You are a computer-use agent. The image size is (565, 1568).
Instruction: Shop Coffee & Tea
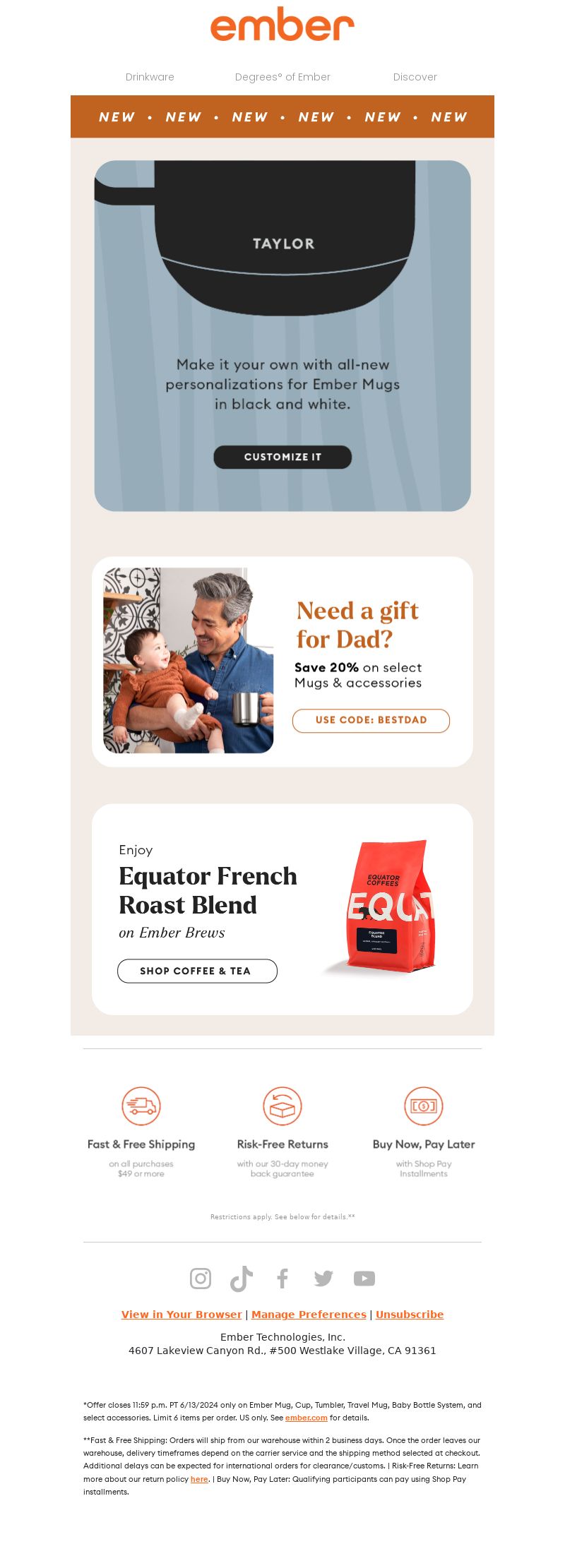(196, 971)
